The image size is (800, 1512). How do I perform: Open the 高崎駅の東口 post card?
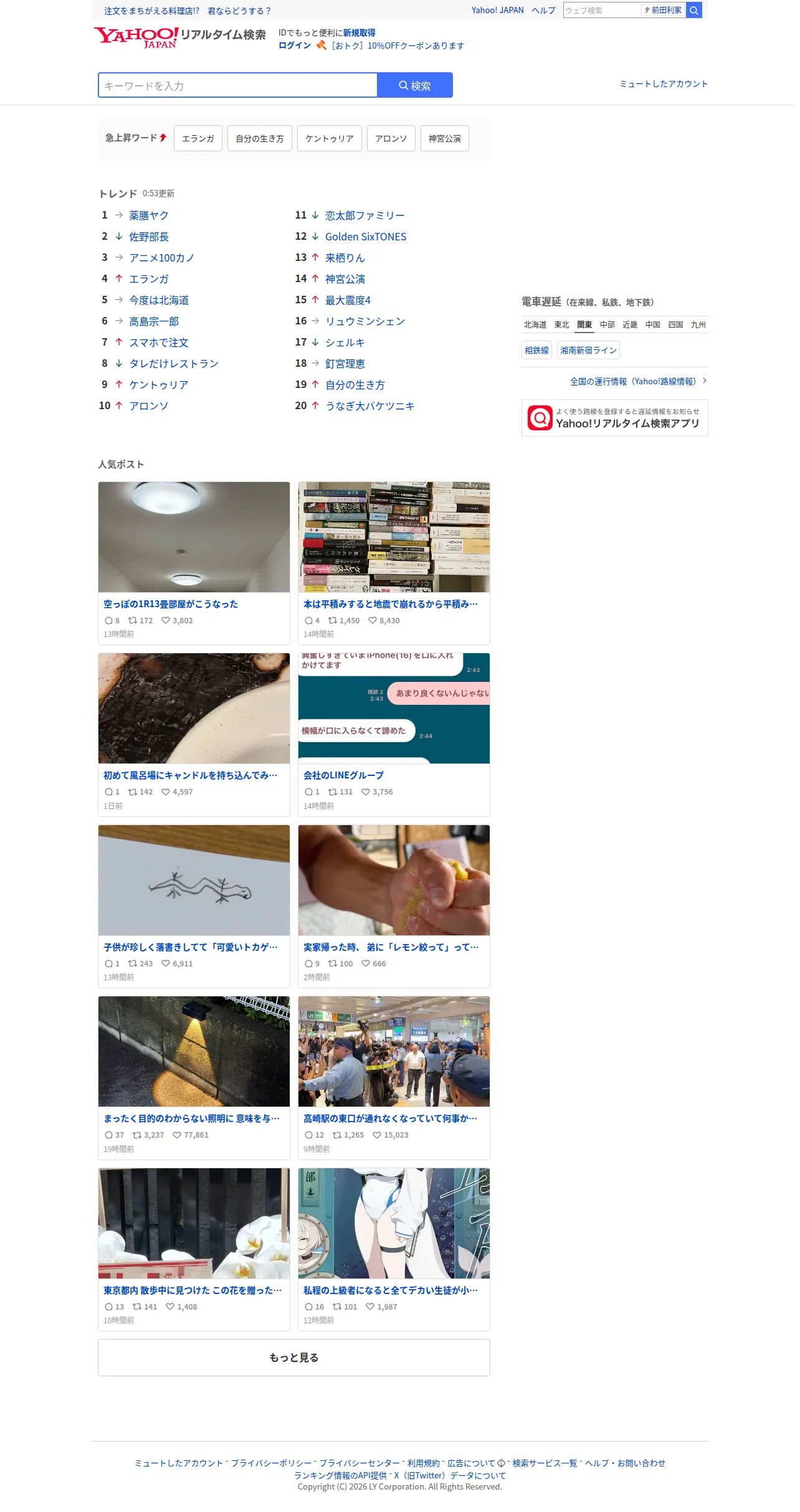click(x=394, y=1078)
